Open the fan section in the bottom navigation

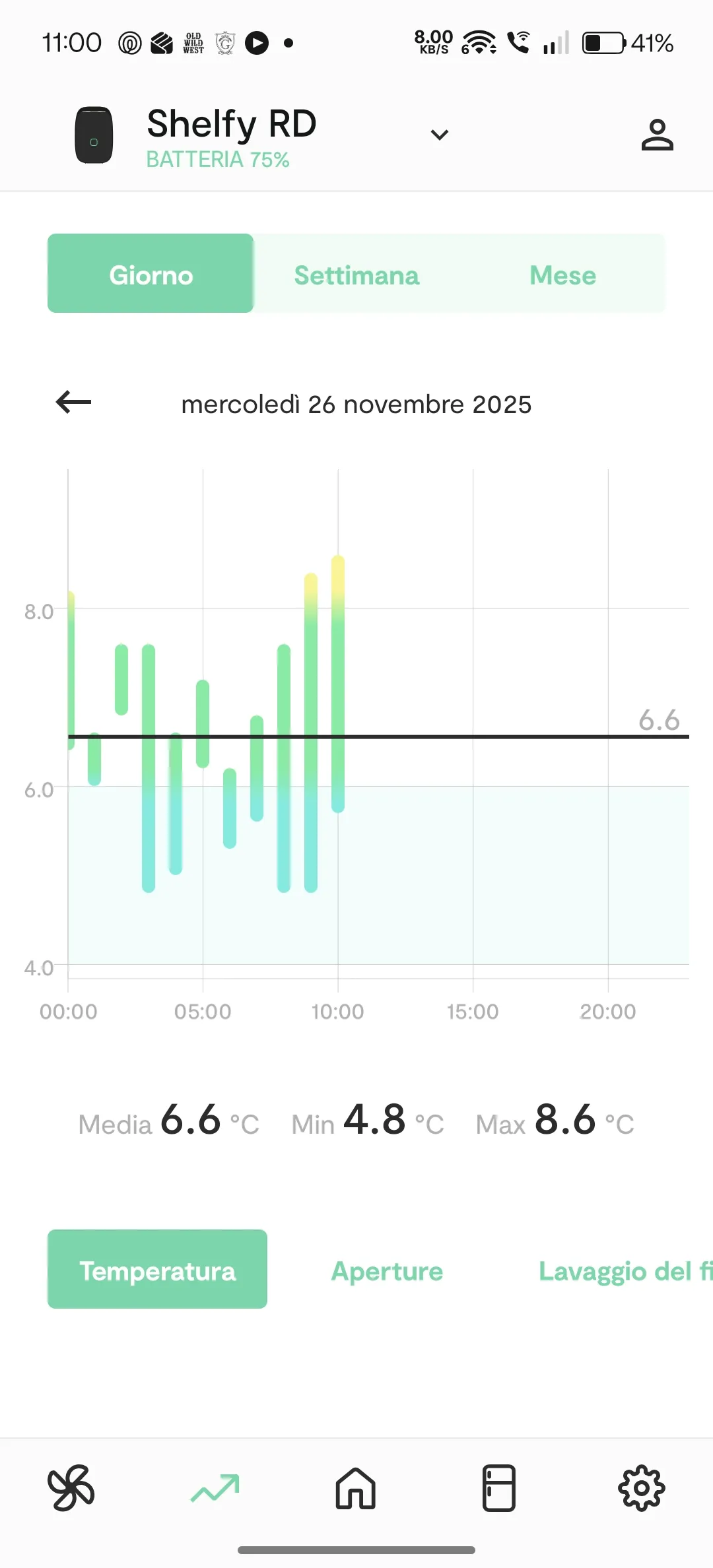click(x=71, y=1488)
